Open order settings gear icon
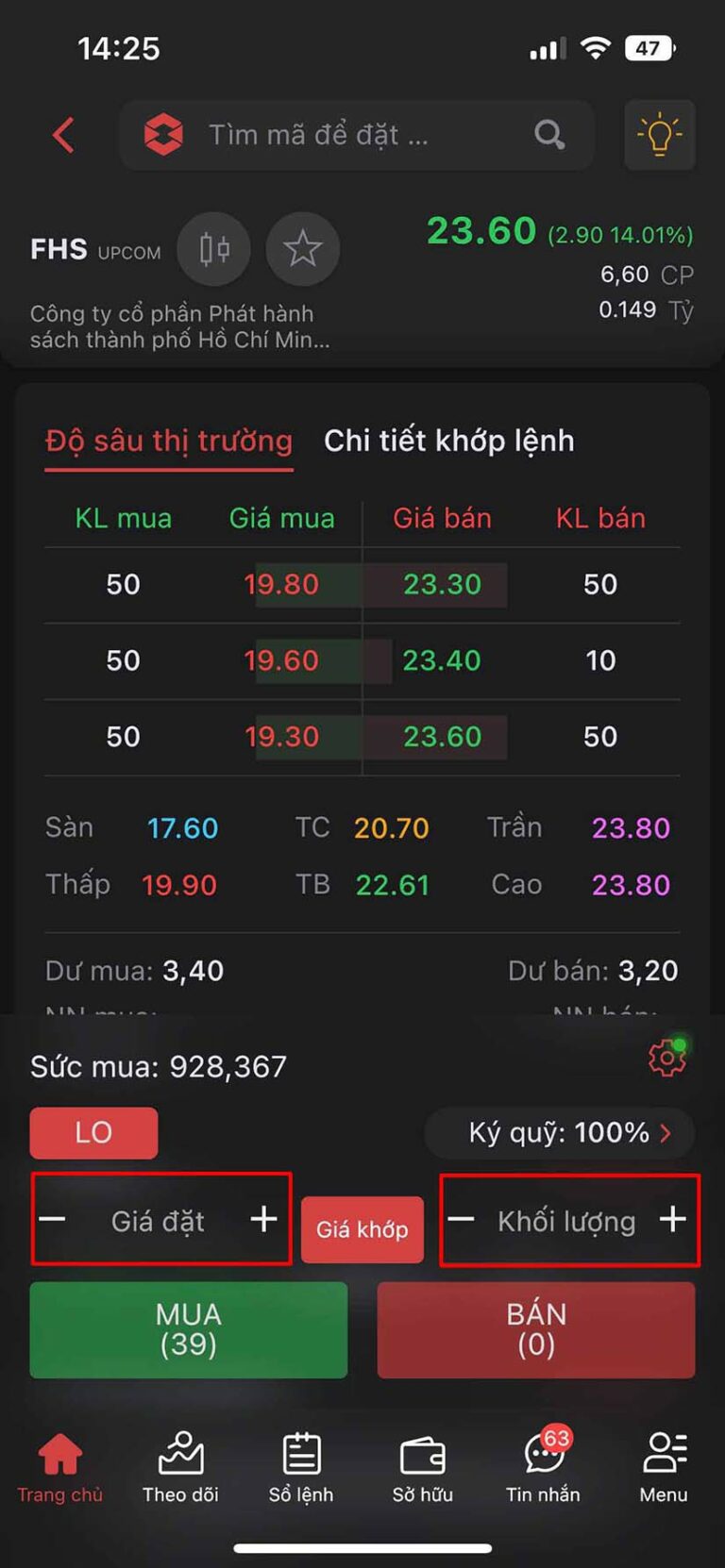725x1568 pixels. 666,1058
